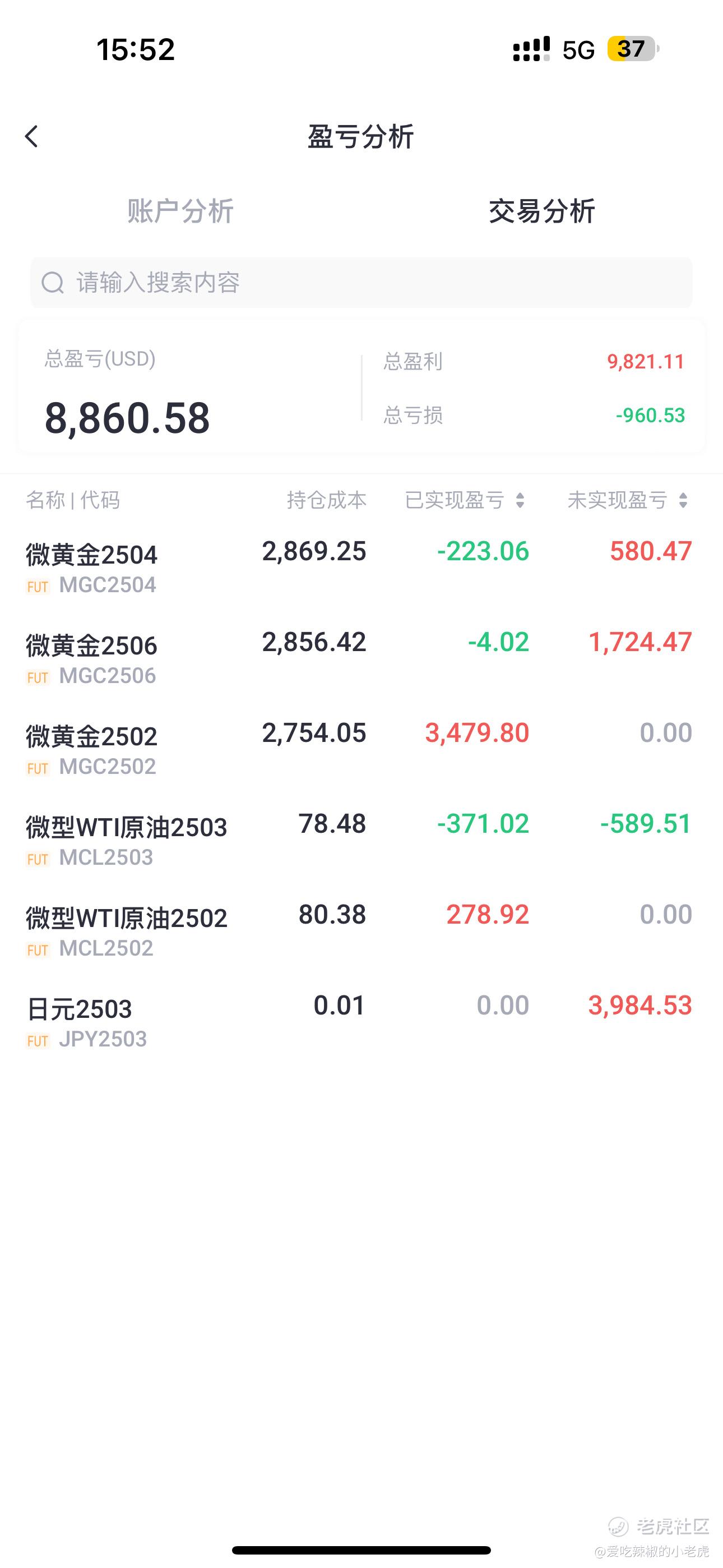Select the 交易分析 tab

coord(541,211)
